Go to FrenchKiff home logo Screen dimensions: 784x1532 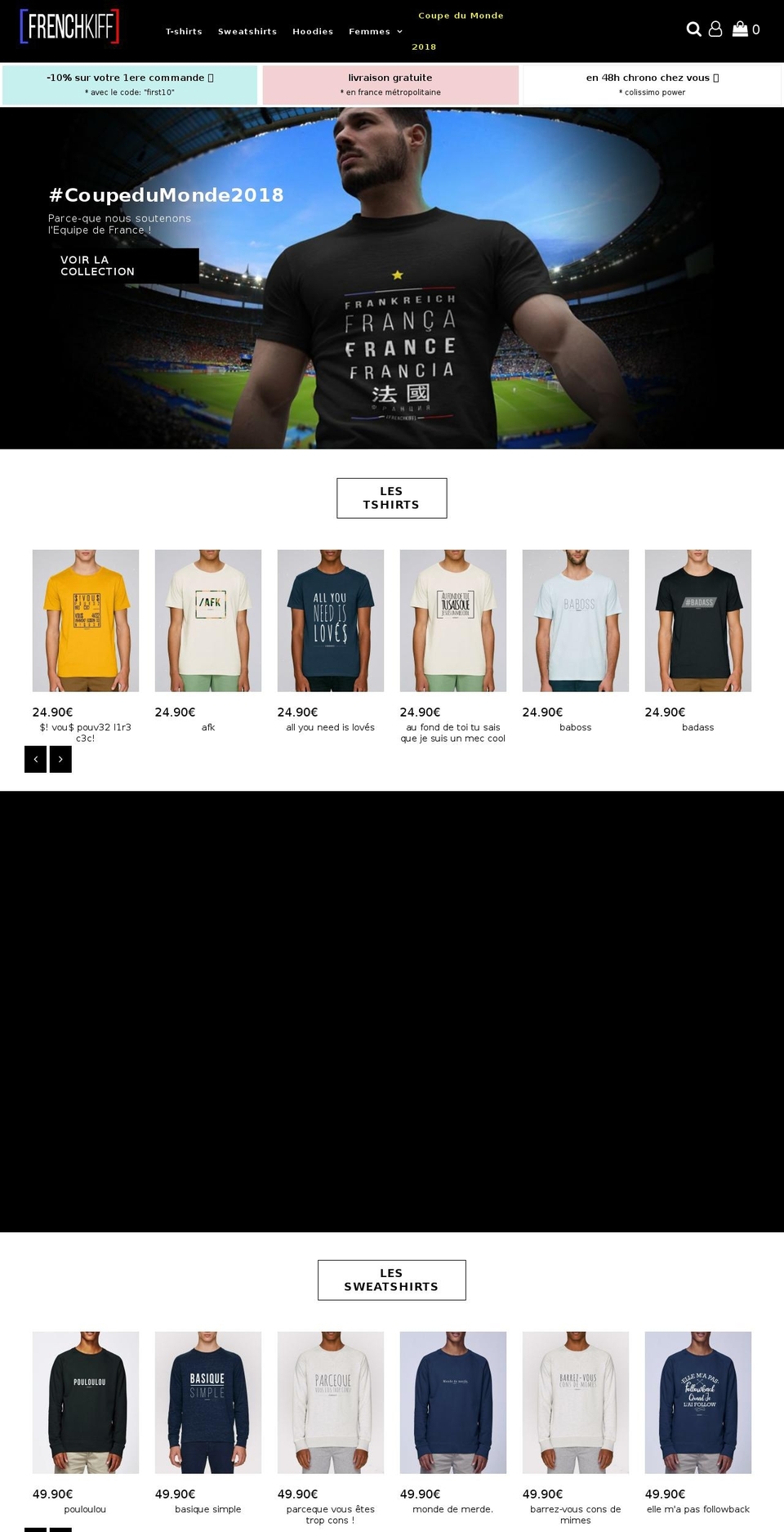tap(69, 27)
